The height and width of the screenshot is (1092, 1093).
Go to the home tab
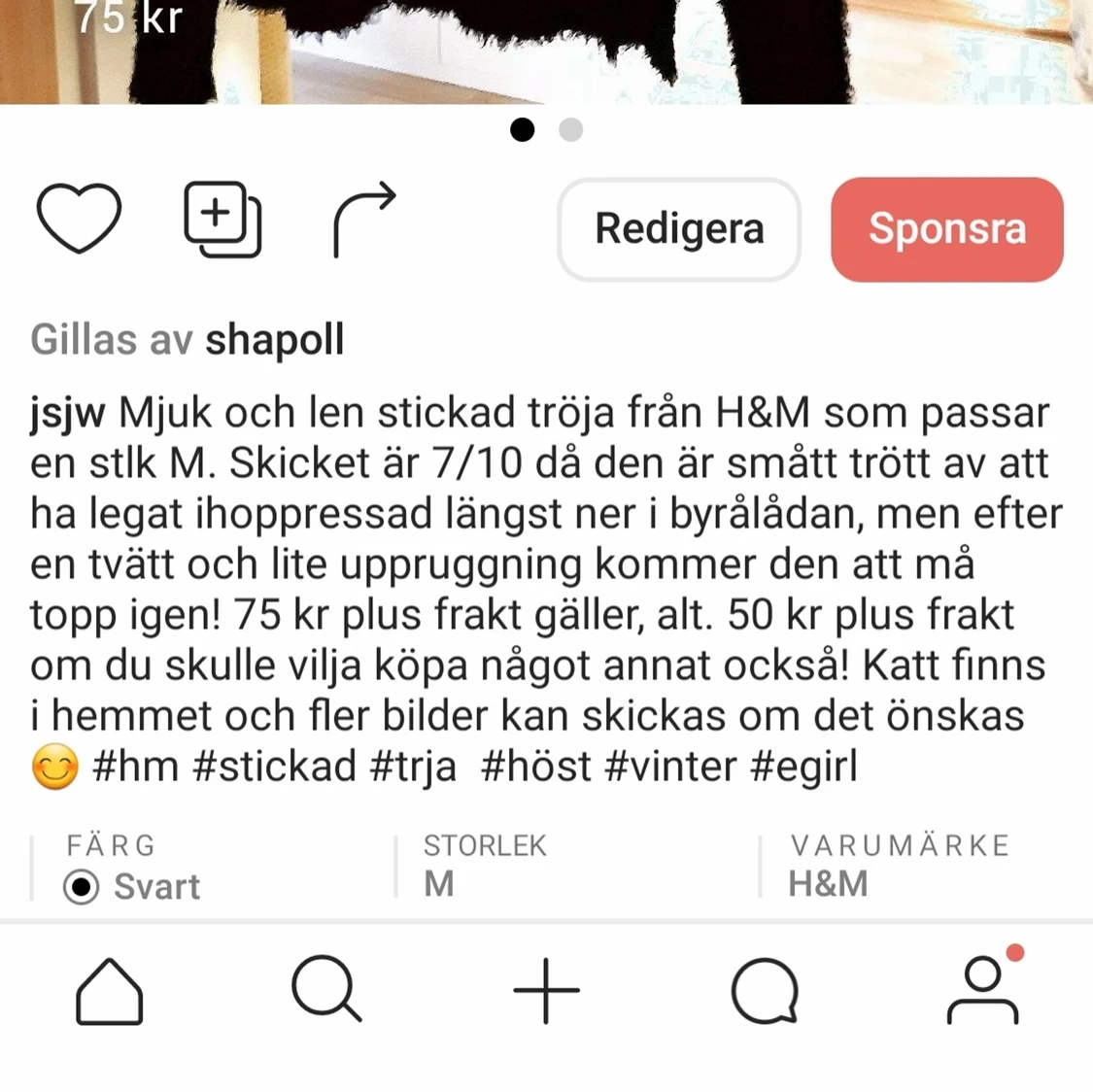click(x=110, y=992)
